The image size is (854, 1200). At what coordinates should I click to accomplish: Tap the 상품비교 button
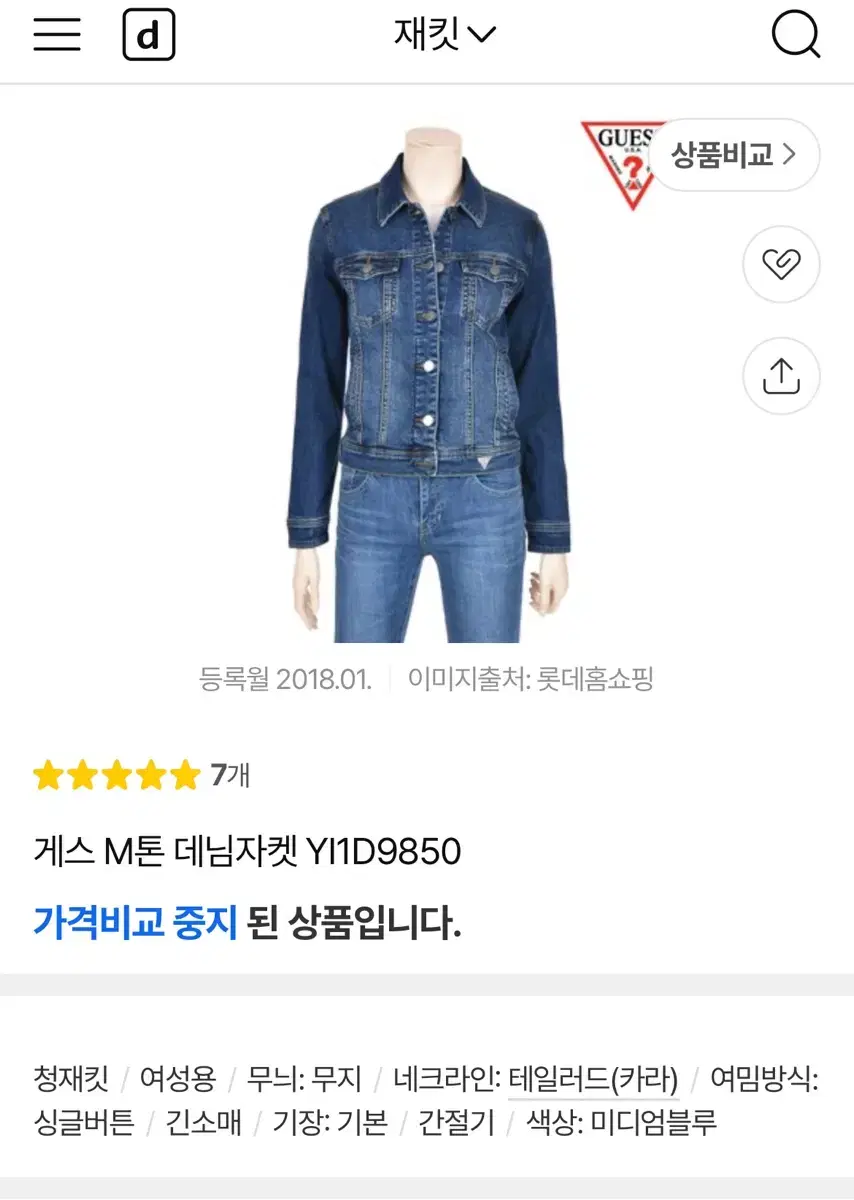[x=733, y=155]
